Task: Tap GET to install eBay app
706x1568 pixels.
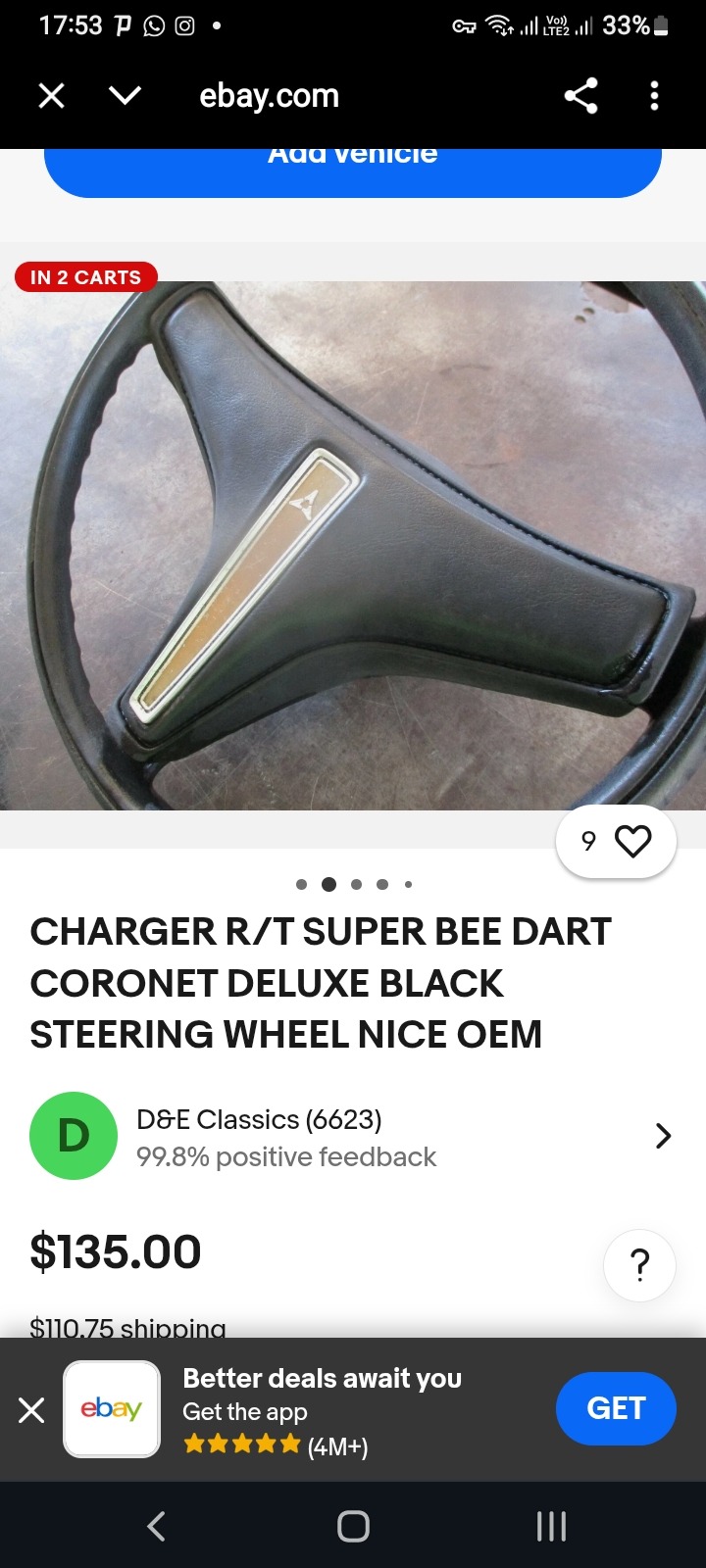Action: 616,1408
